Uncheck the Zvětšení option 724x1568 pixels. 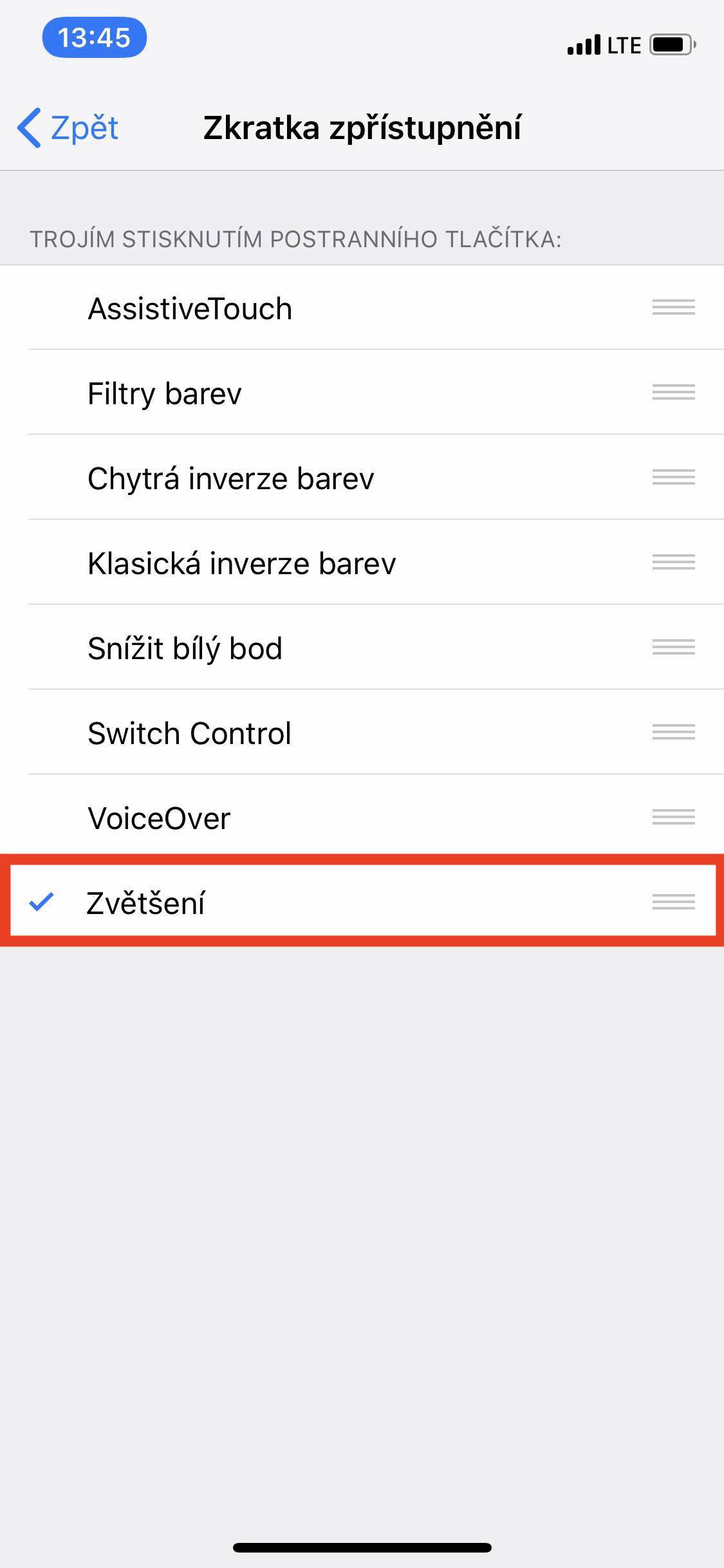click(x=362, y=901)
